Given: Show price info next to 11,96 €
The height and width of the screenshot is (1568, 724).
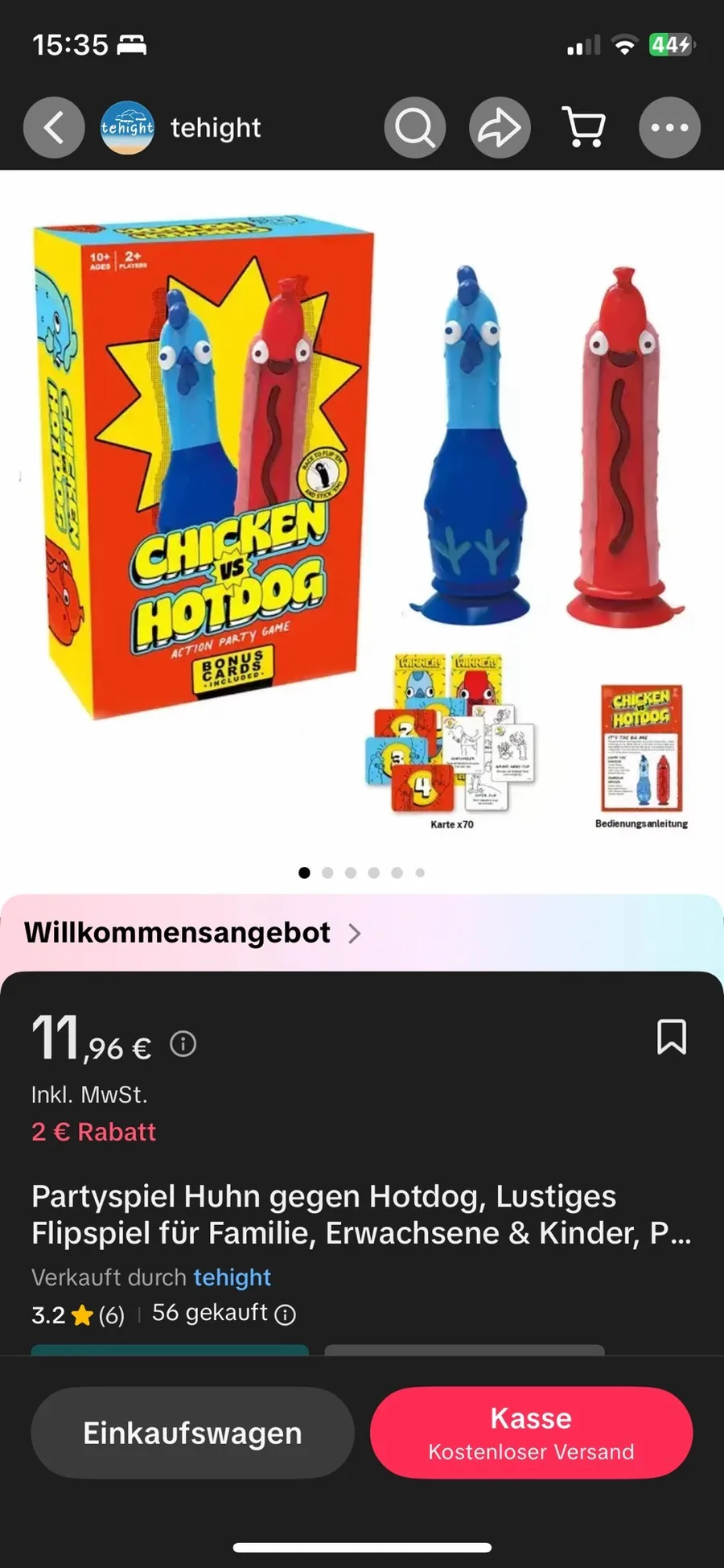Looking at the screenshot, I should pos(183,1045).
